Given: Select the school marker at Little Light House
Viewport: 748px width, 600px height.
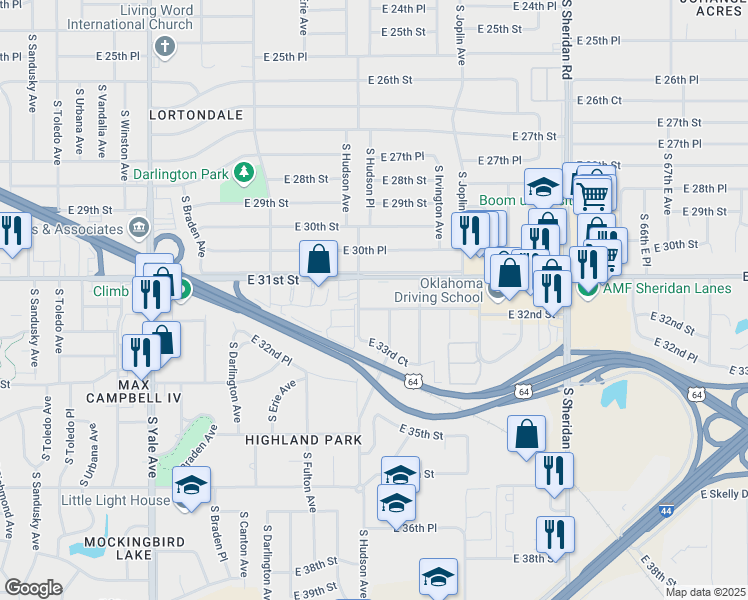Looking at the screenshot, I should tap(190, 486).
